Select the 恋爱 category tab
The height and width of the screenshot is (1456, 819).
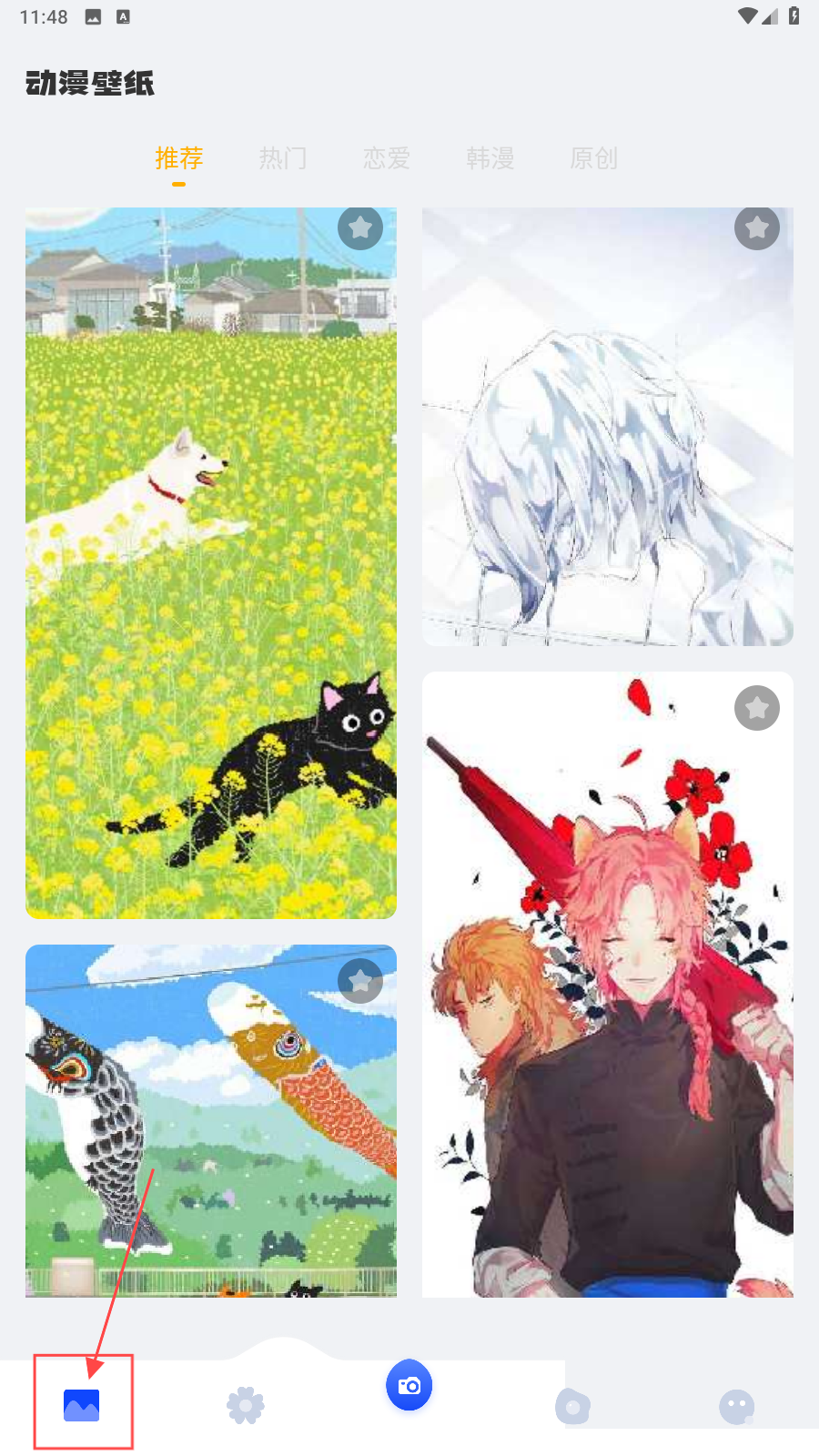click(387, 158)
